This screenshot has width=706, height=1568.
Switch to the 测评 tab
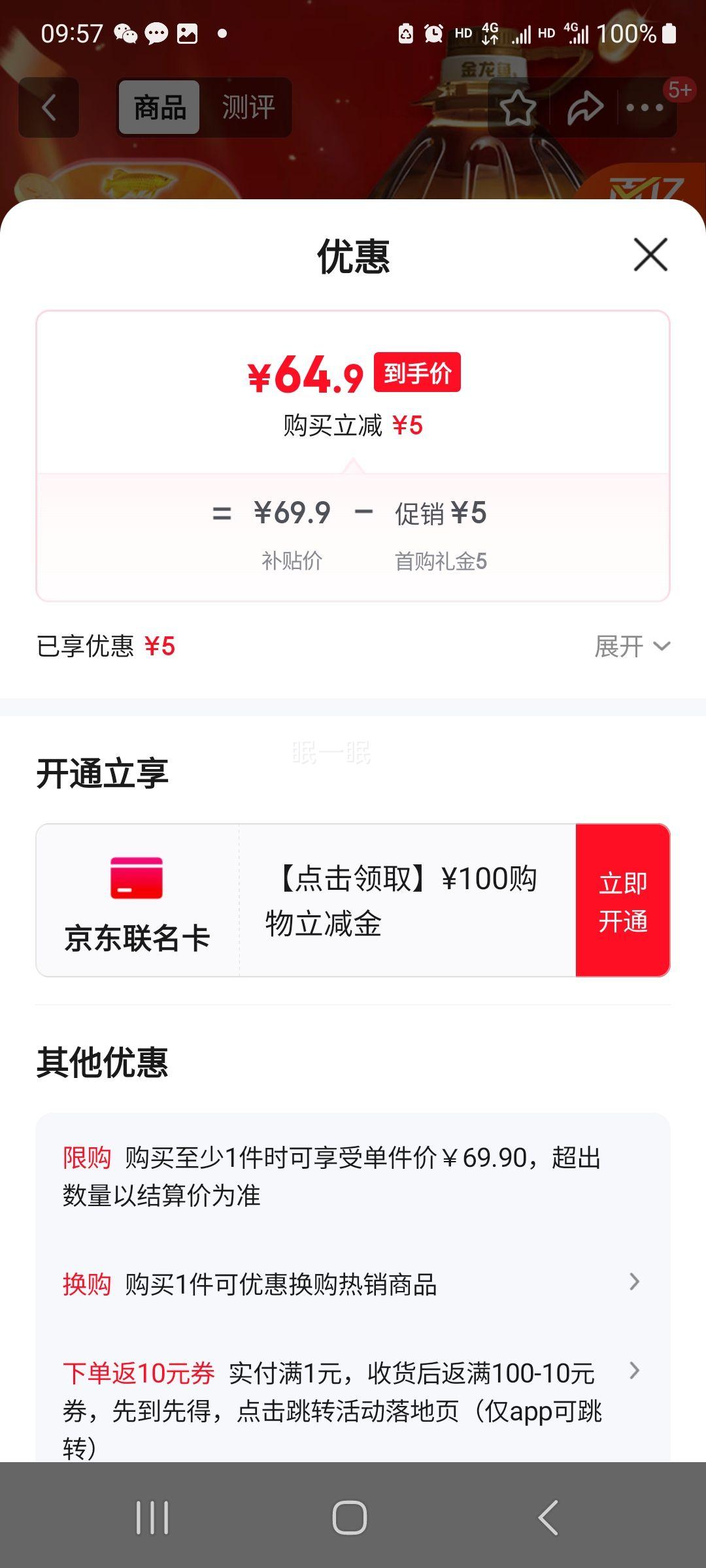coord(248,107)
